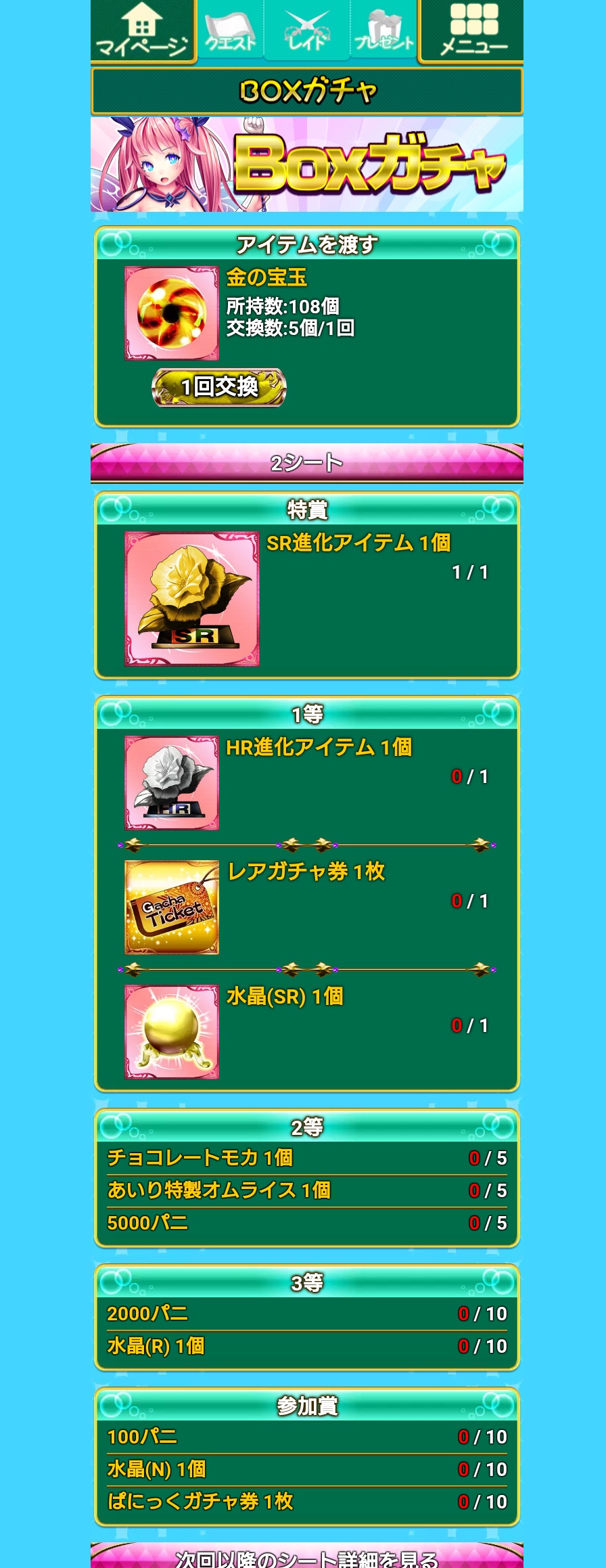
Task: Tap the 1回交換 button
Action: click(219, 387)
